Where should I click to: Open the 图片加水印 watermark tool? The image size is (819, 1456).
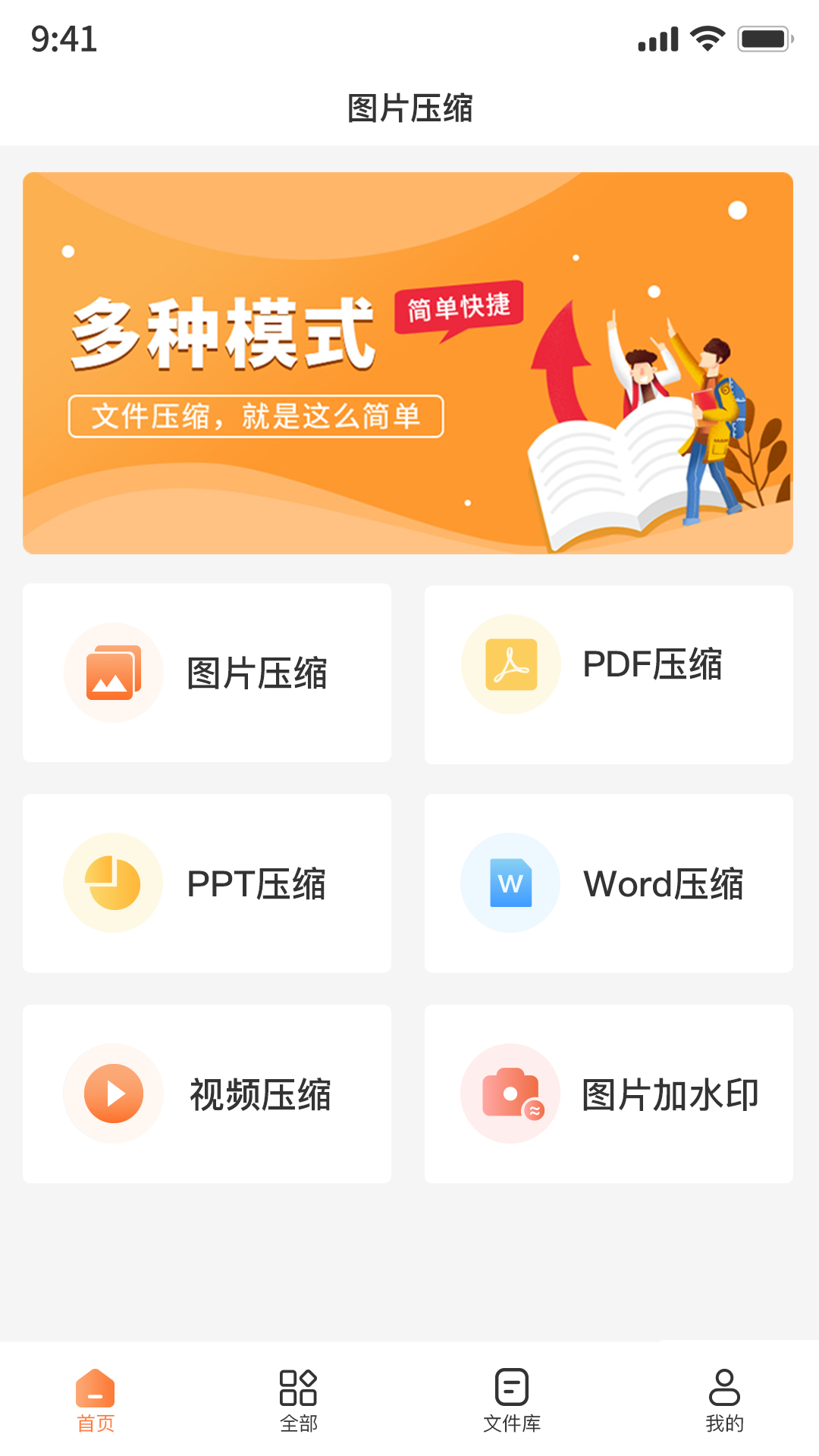(608, 1094)
